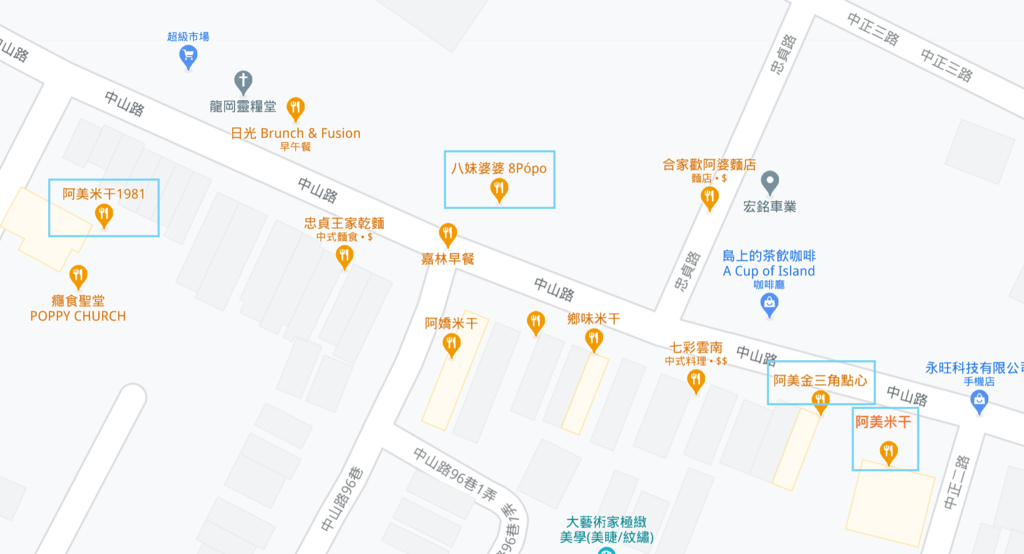
Task: Open the 癮食聖堂 POPPY CHURCH pin
Action: 78,276
